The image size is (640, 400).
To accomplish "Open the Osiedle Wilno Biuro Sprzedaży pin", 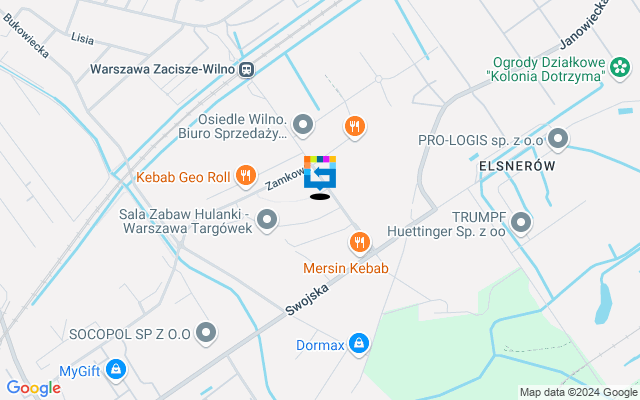I will (303, 125).
